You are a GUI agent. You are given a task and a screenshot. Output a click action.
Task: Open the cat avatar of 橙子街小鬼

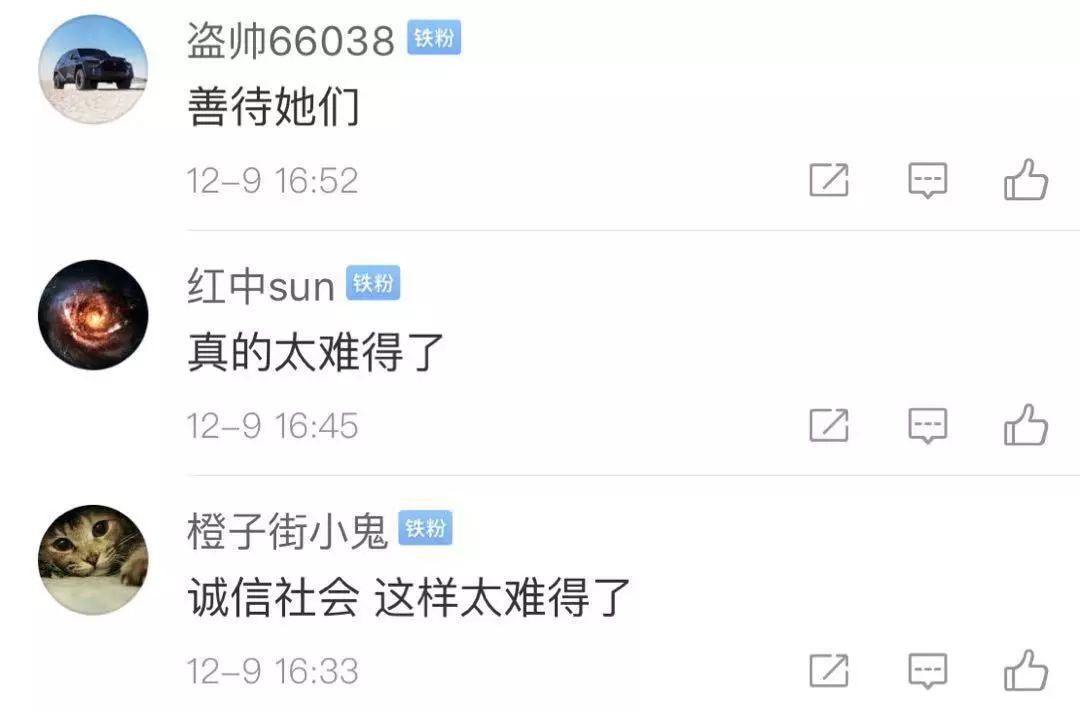pos(93,560)
